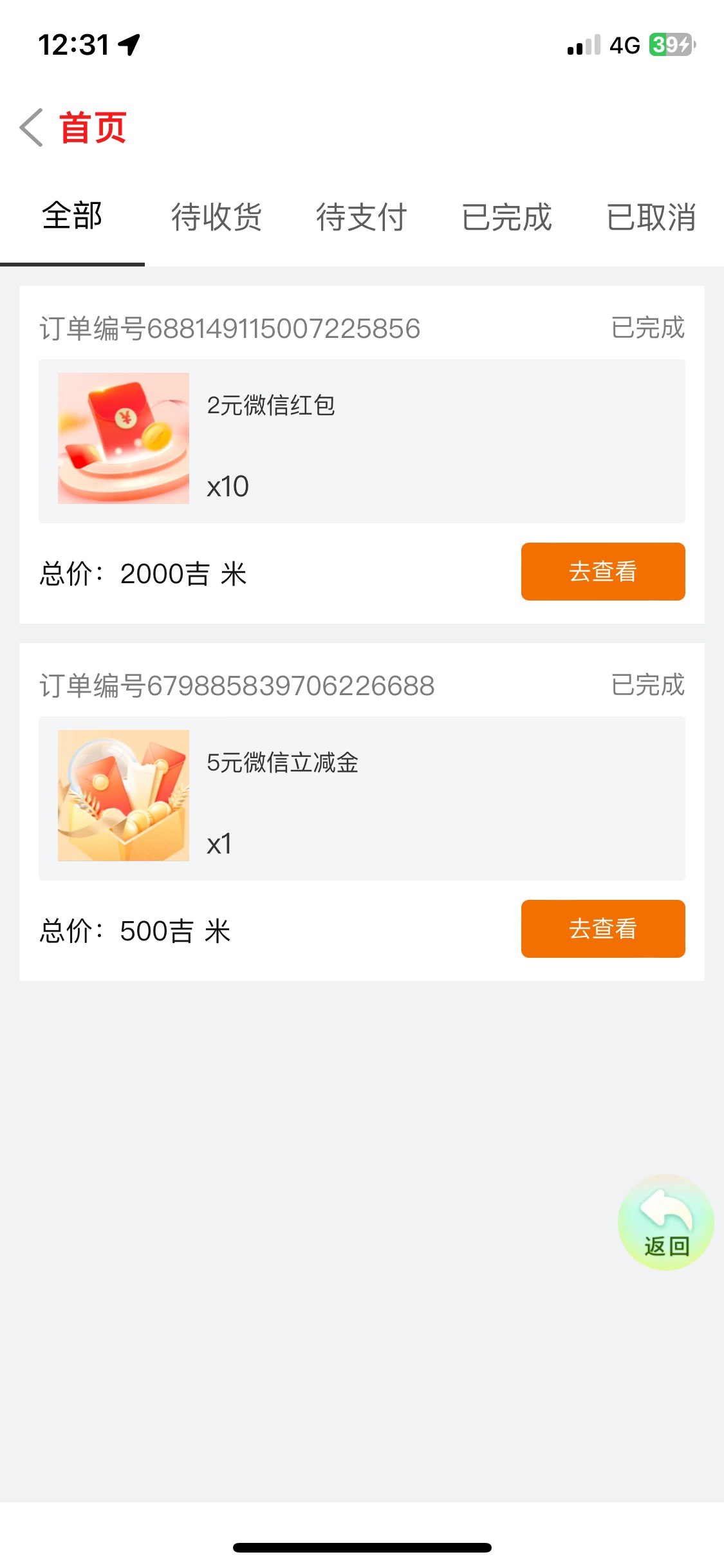Show orders under the 已完成 tab
The width and height of the screenshot is (724, 1568).
tap(506, 216)
